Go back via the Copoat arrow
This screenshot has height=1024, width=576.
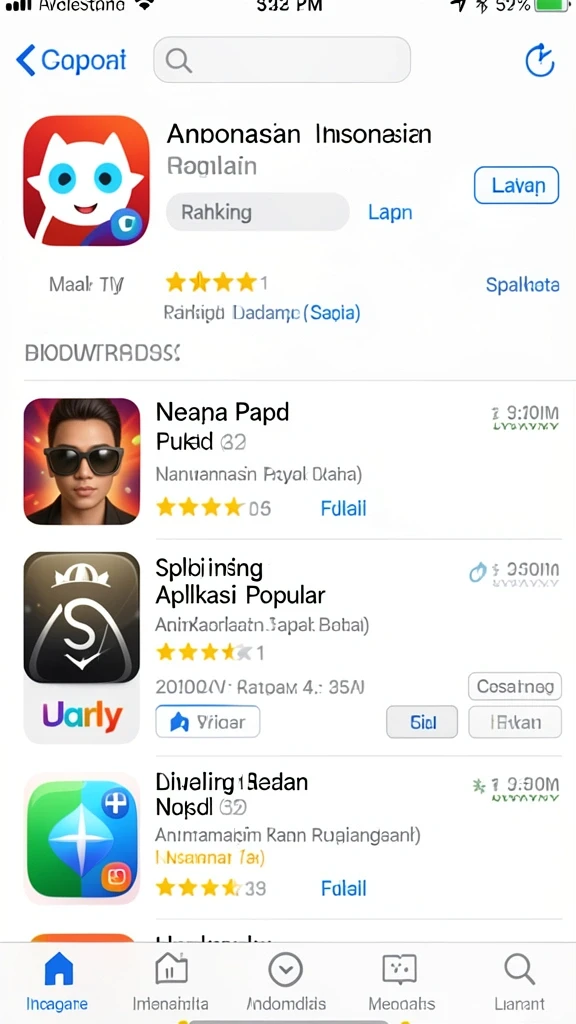point(71,61)
